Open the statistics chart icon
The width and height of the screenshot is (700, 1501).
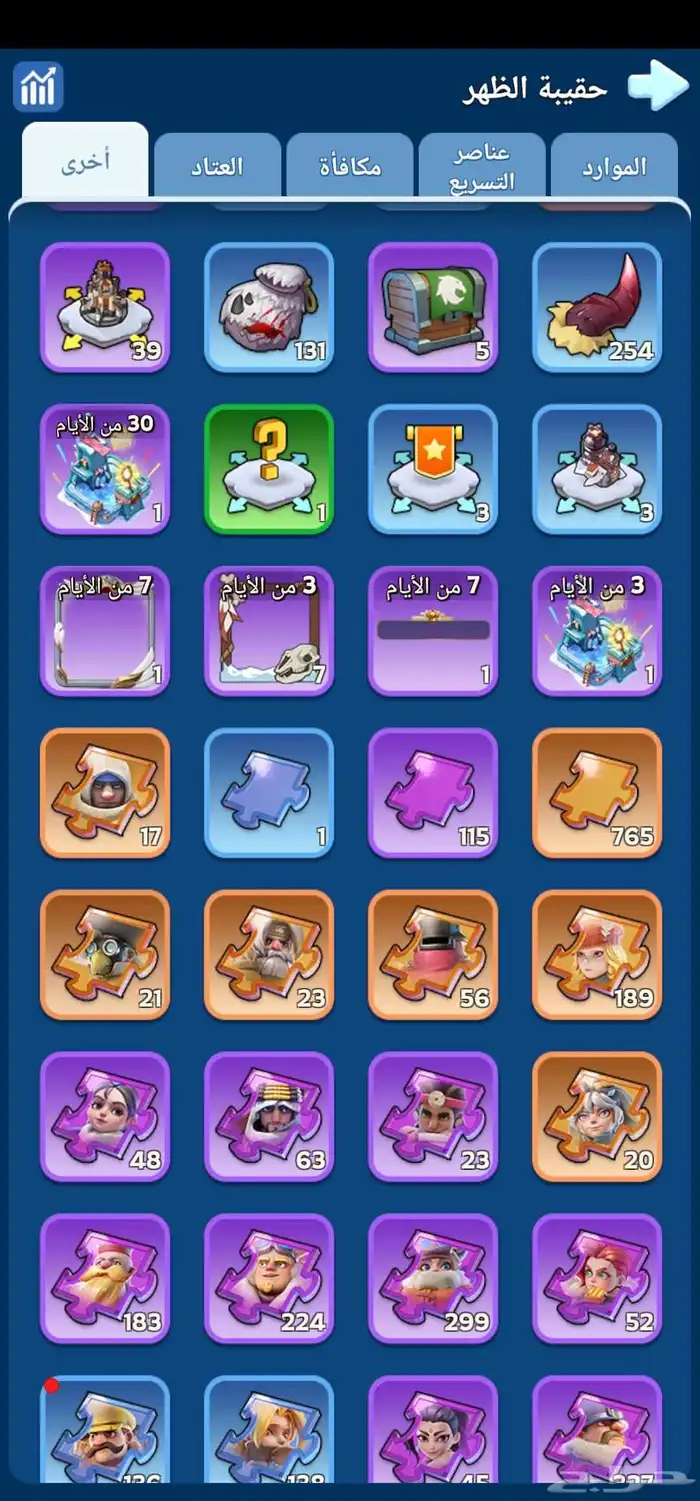click(38, 87)
